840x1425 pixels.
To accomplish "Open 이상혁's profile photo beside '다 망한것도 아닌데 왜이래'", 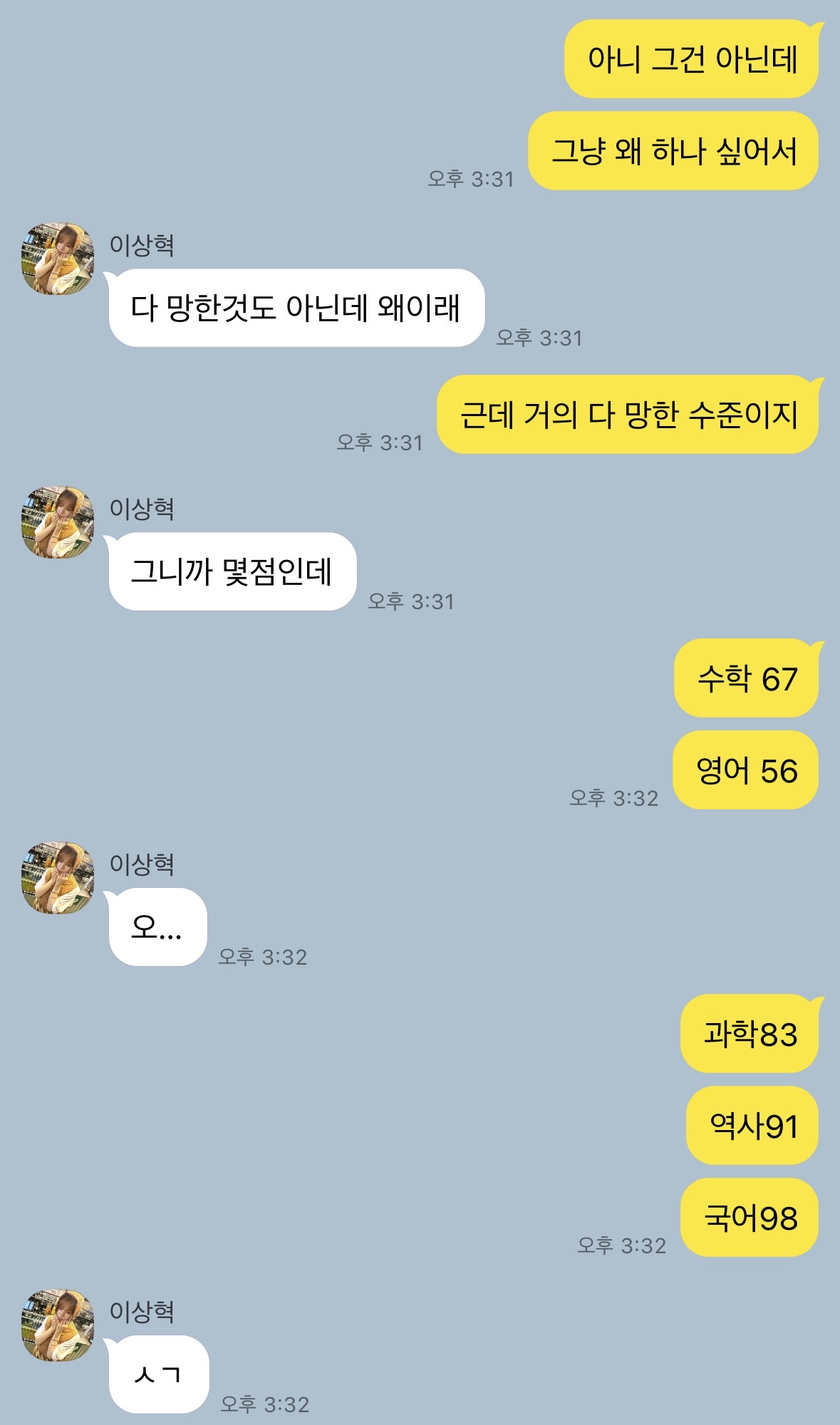I will tap(58, 259).
